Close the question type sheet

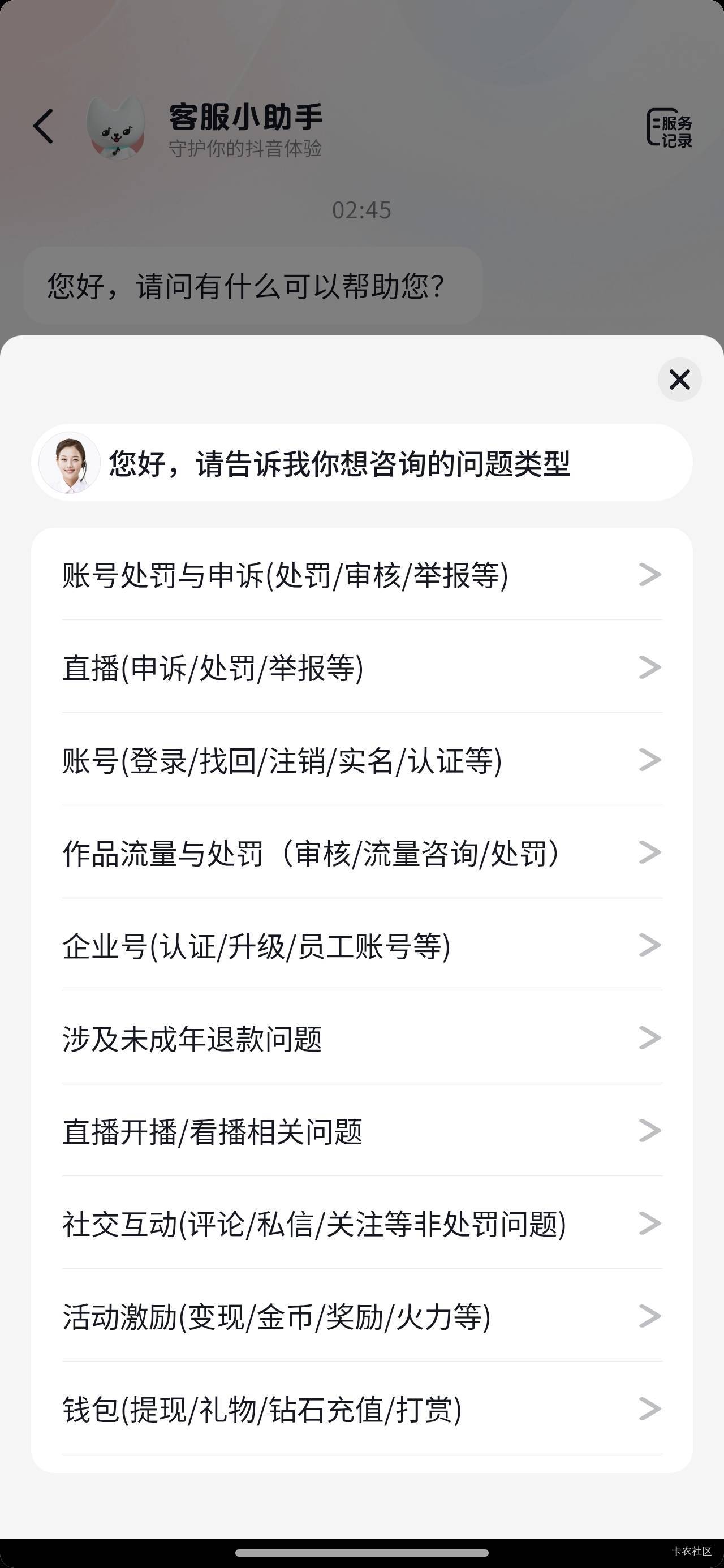(679, 379)
